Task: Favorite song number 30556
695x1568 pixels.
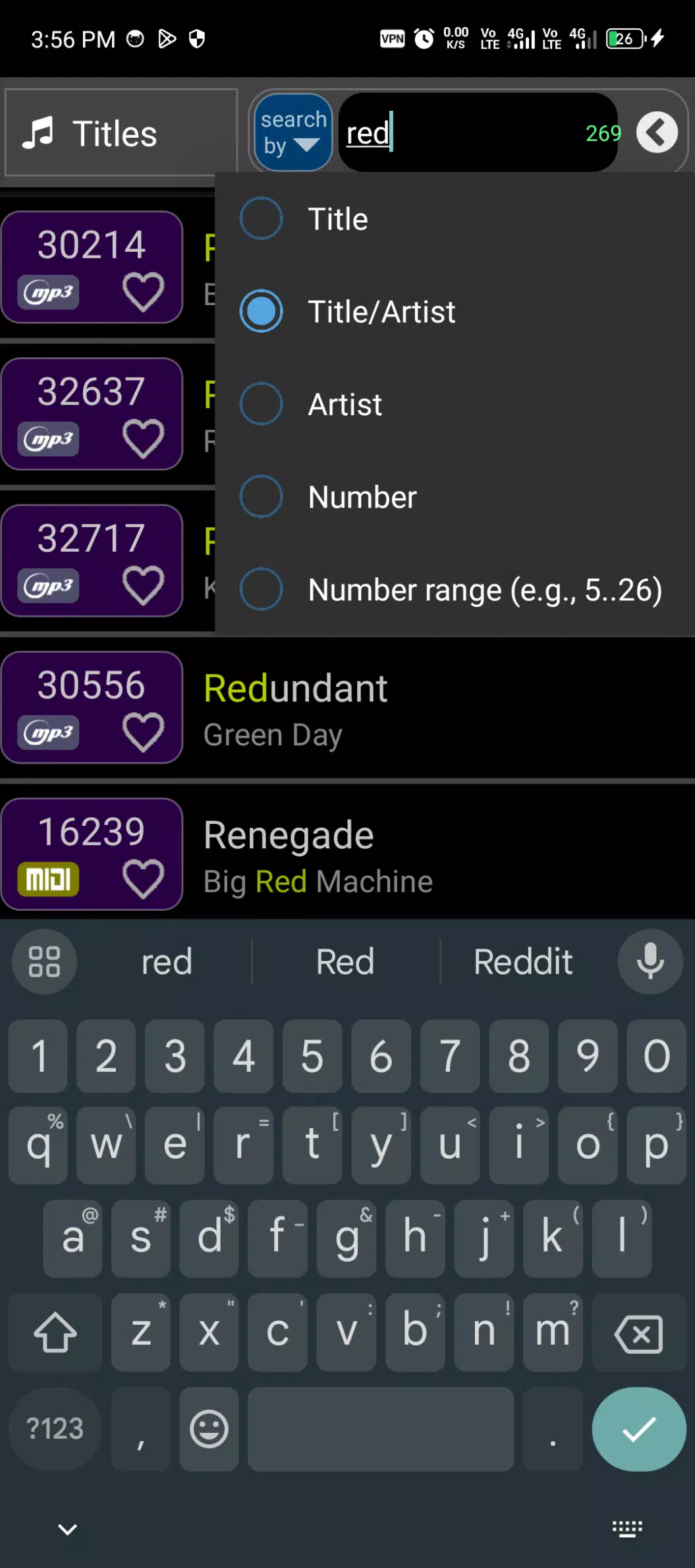Action: point(143,732)
